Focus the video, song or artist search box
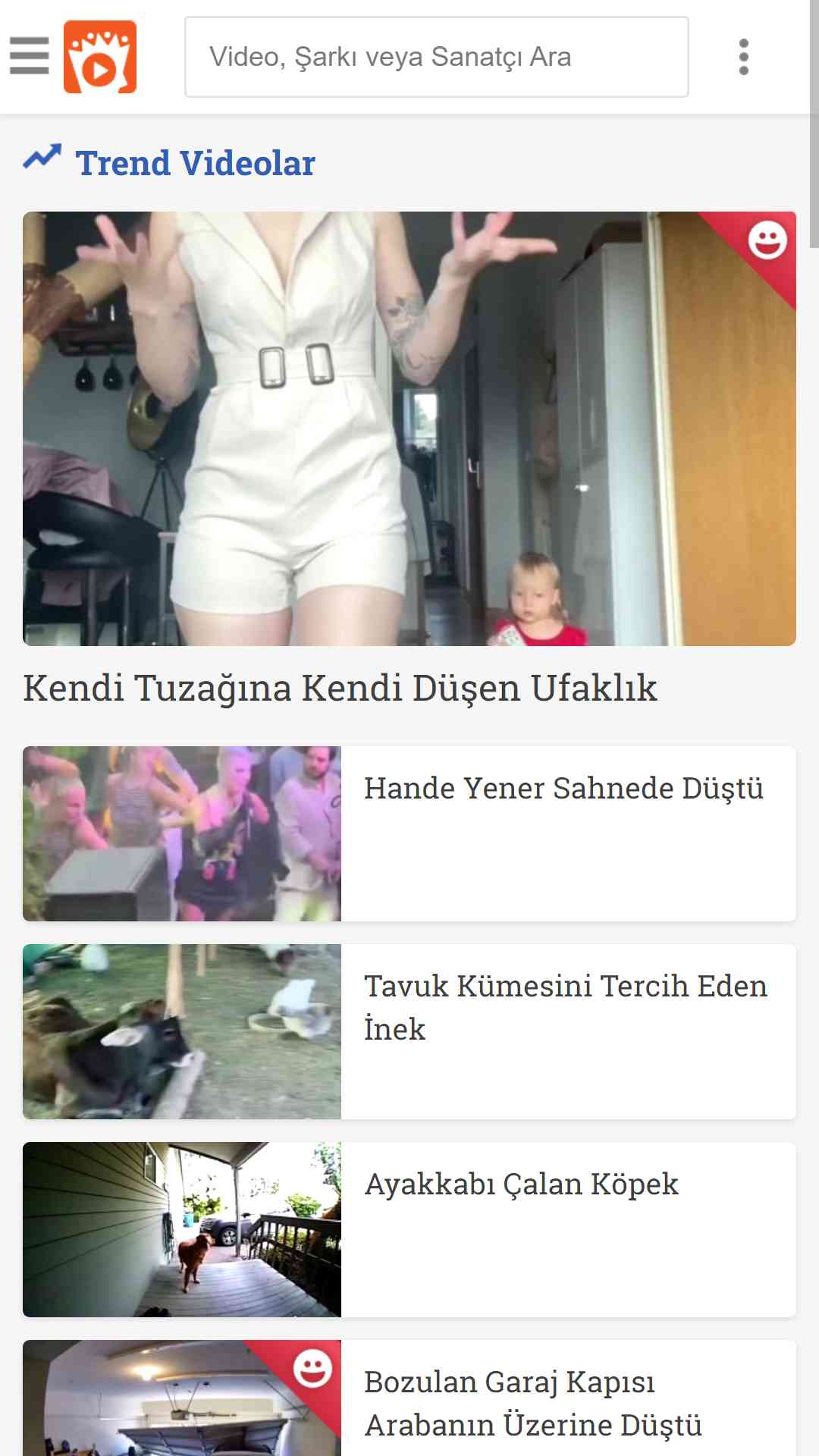819x1456 pixels. click(x=437, y=57)
